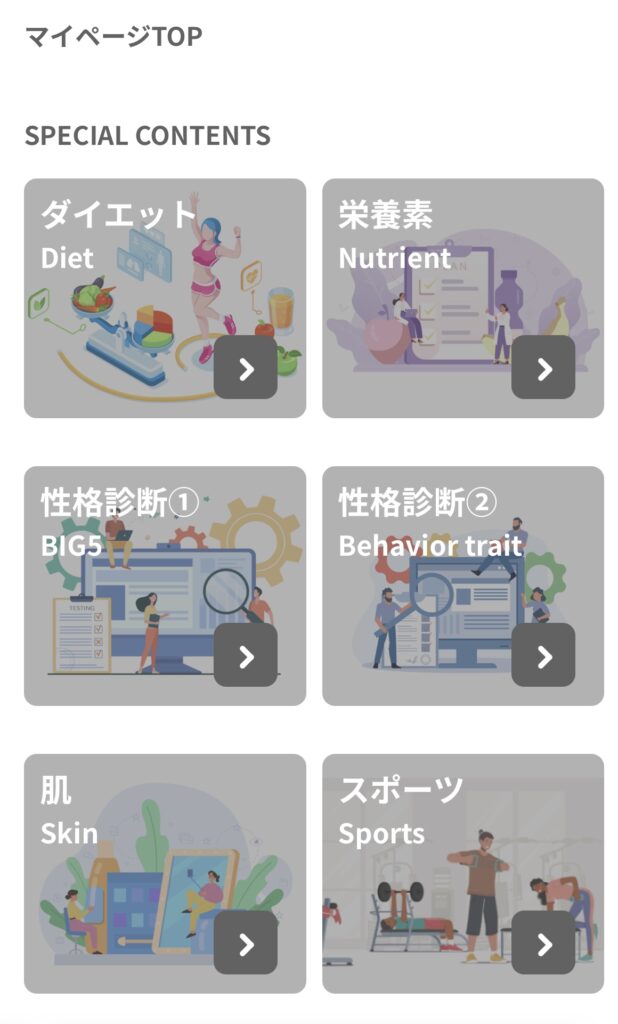This screenshot has height=1024, width=618.
Task: Open the 性格診断① BIG5 card
Action: click(165, 586)
